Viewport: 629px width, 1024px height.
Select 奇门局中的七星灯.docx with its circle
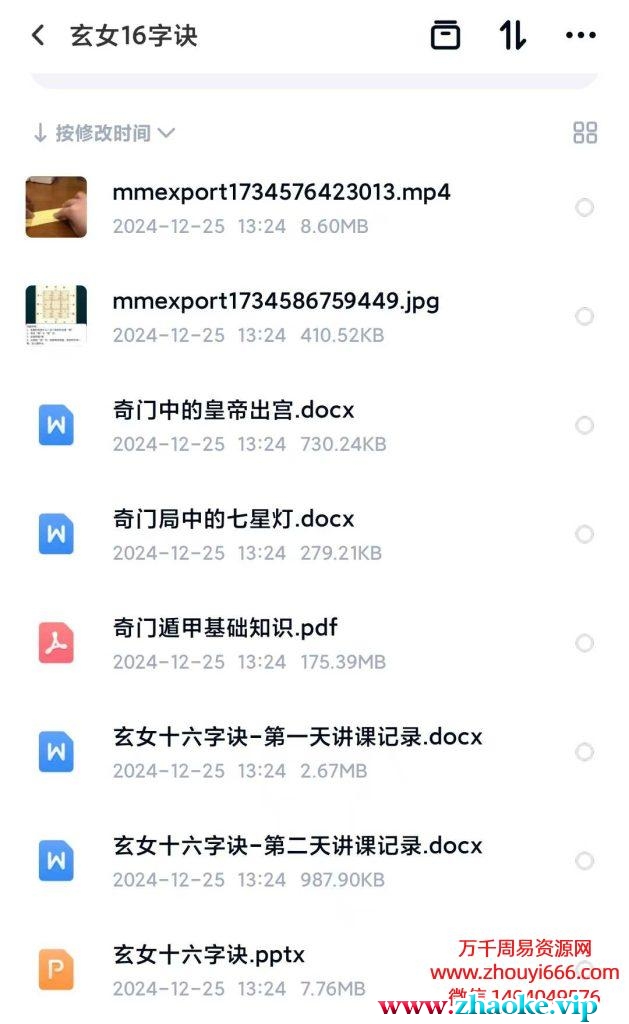click(585, 534)
